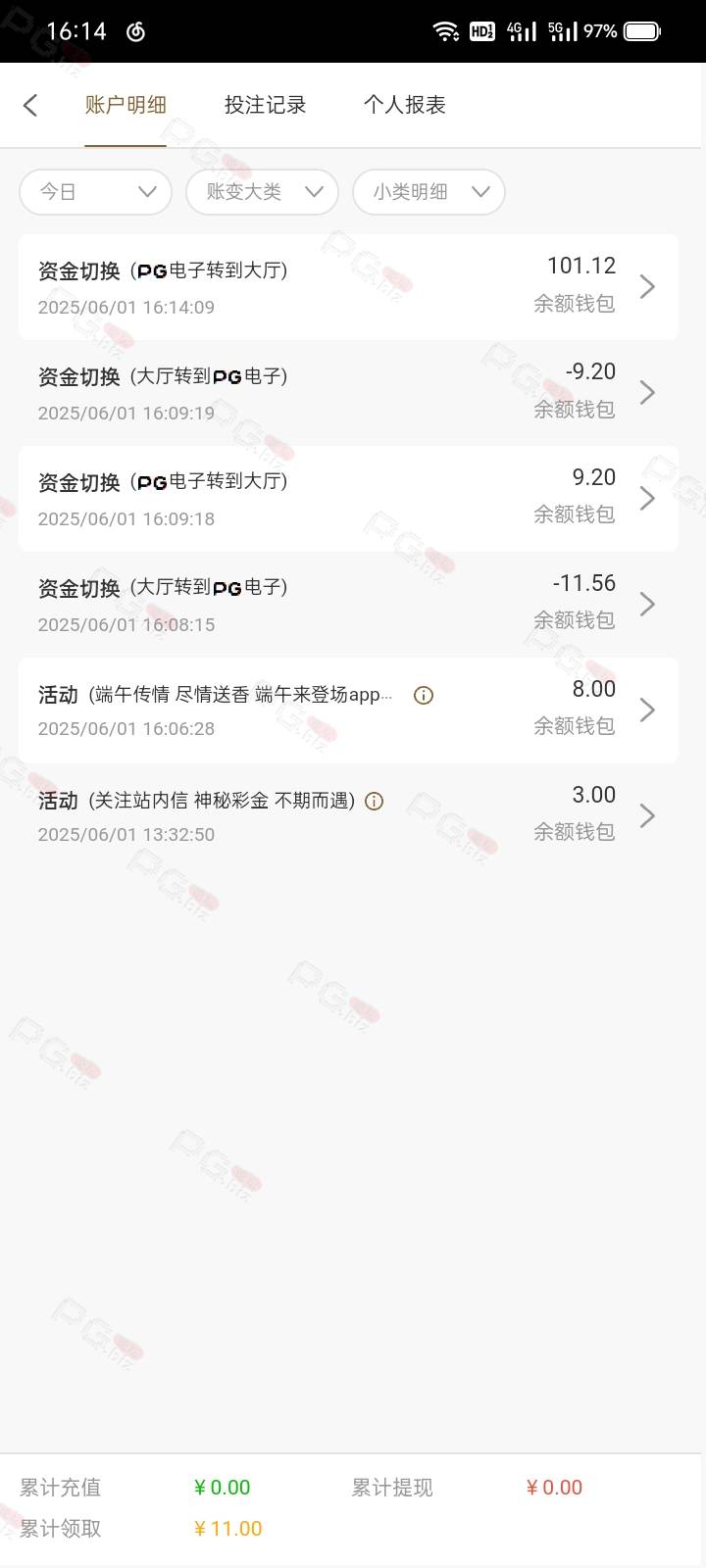Expand the 小类明细 dropdown
This screenshot has height=1568, width=706.
click(429, 192)
